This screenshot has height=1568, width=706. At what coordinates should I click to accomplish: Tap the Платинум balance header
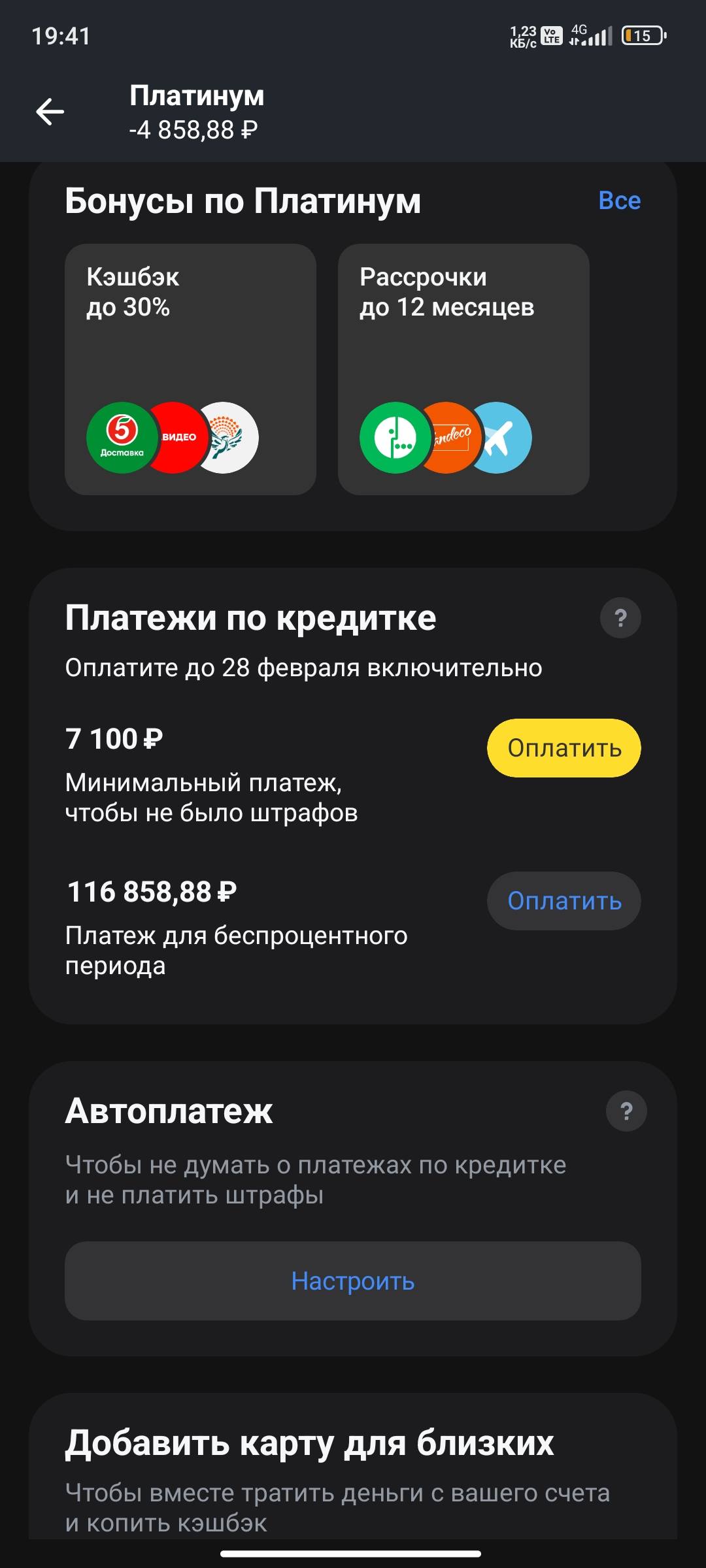point(196,112)
